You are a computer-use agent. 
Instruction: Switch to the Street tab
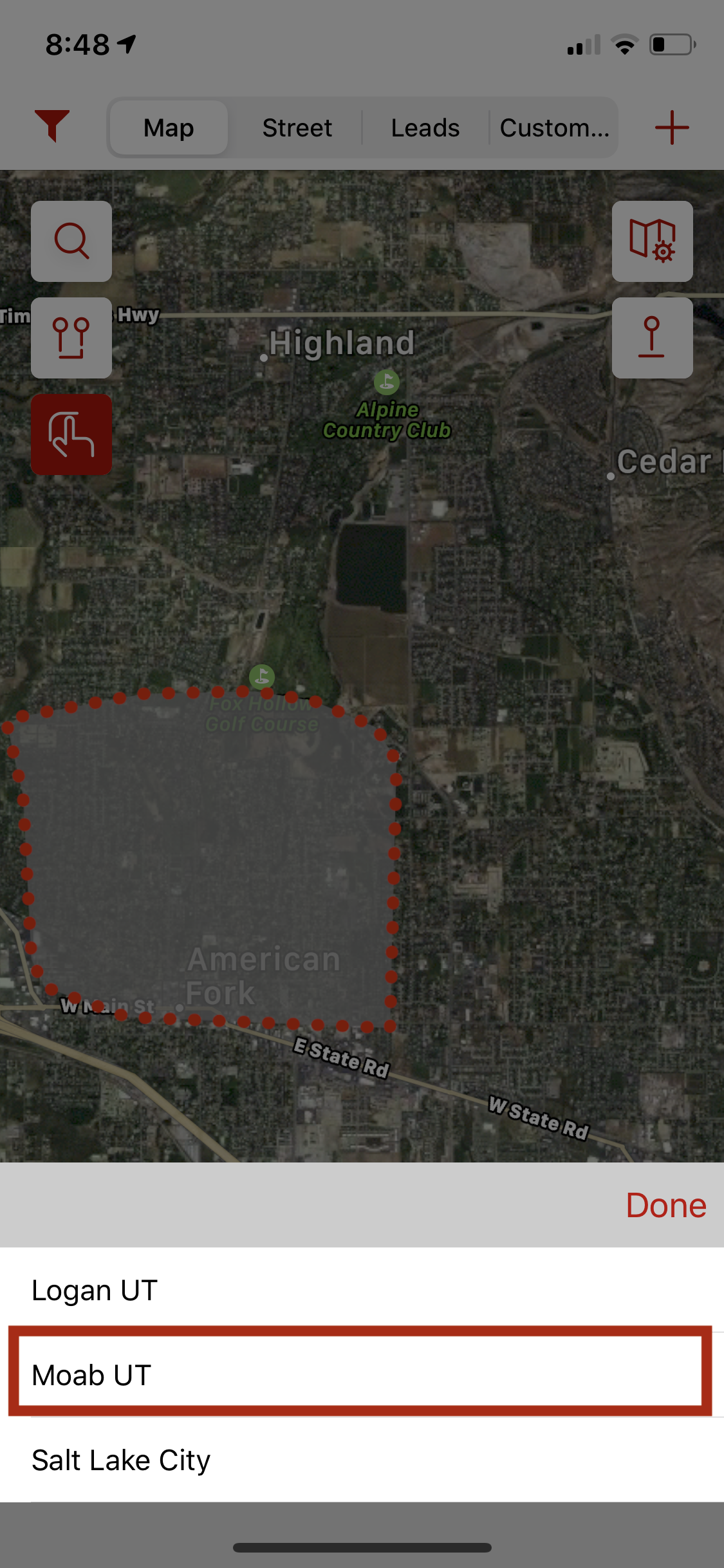297,127
